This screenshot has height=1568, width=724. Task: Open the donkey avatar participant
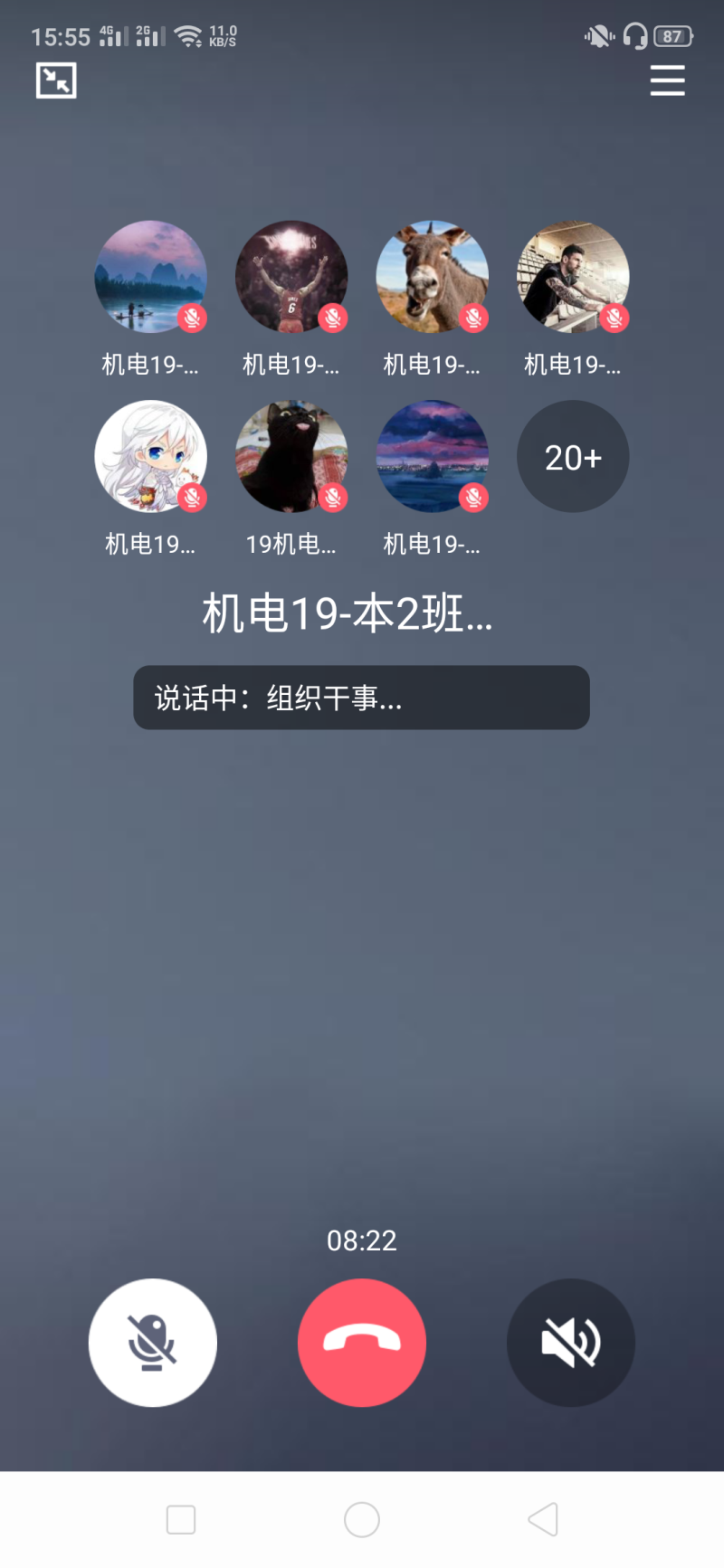433,277
